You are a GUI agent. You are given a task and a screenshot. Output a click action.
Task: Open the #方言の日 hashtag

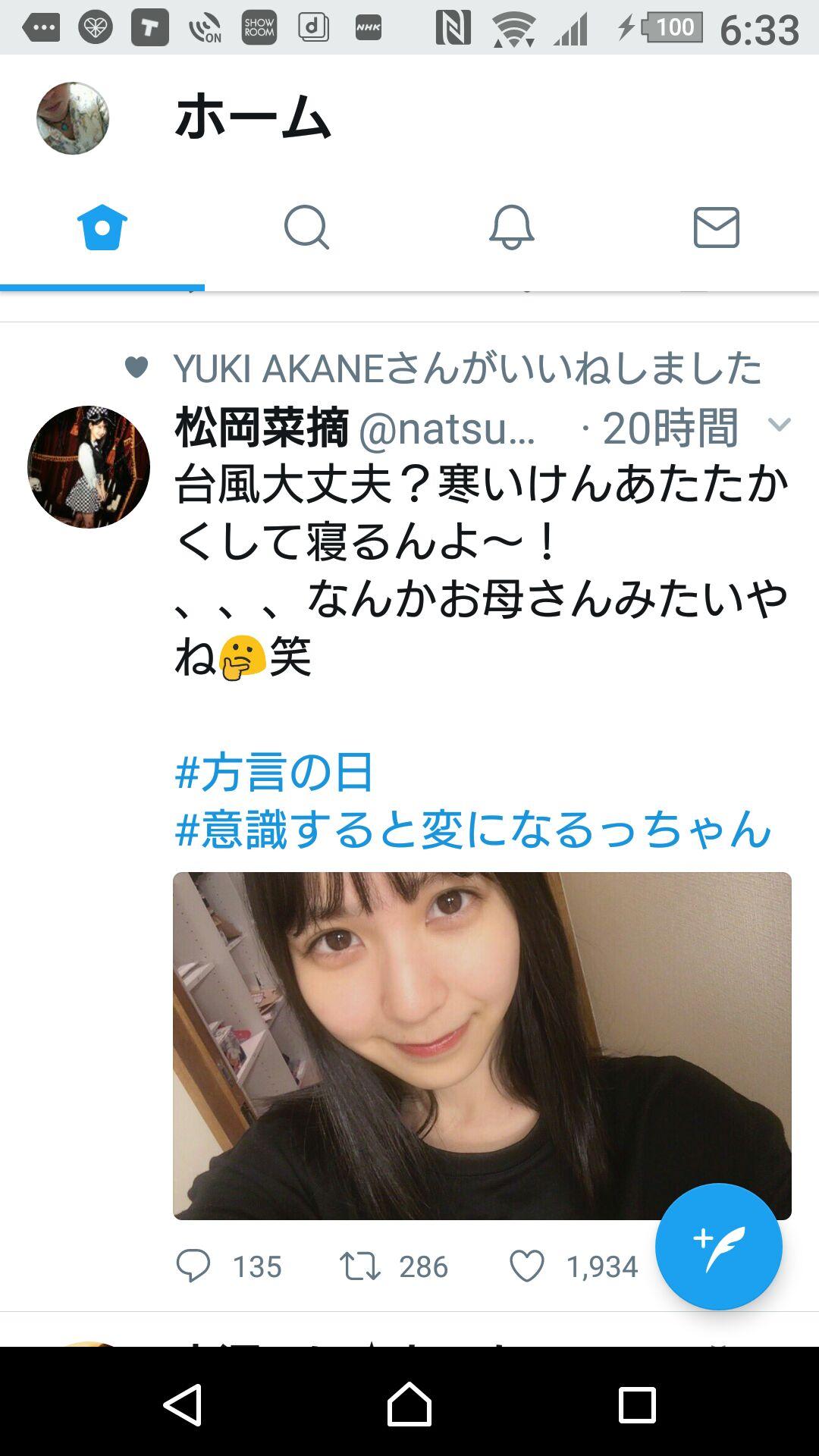pyautogui.click(x=274, y=773)
